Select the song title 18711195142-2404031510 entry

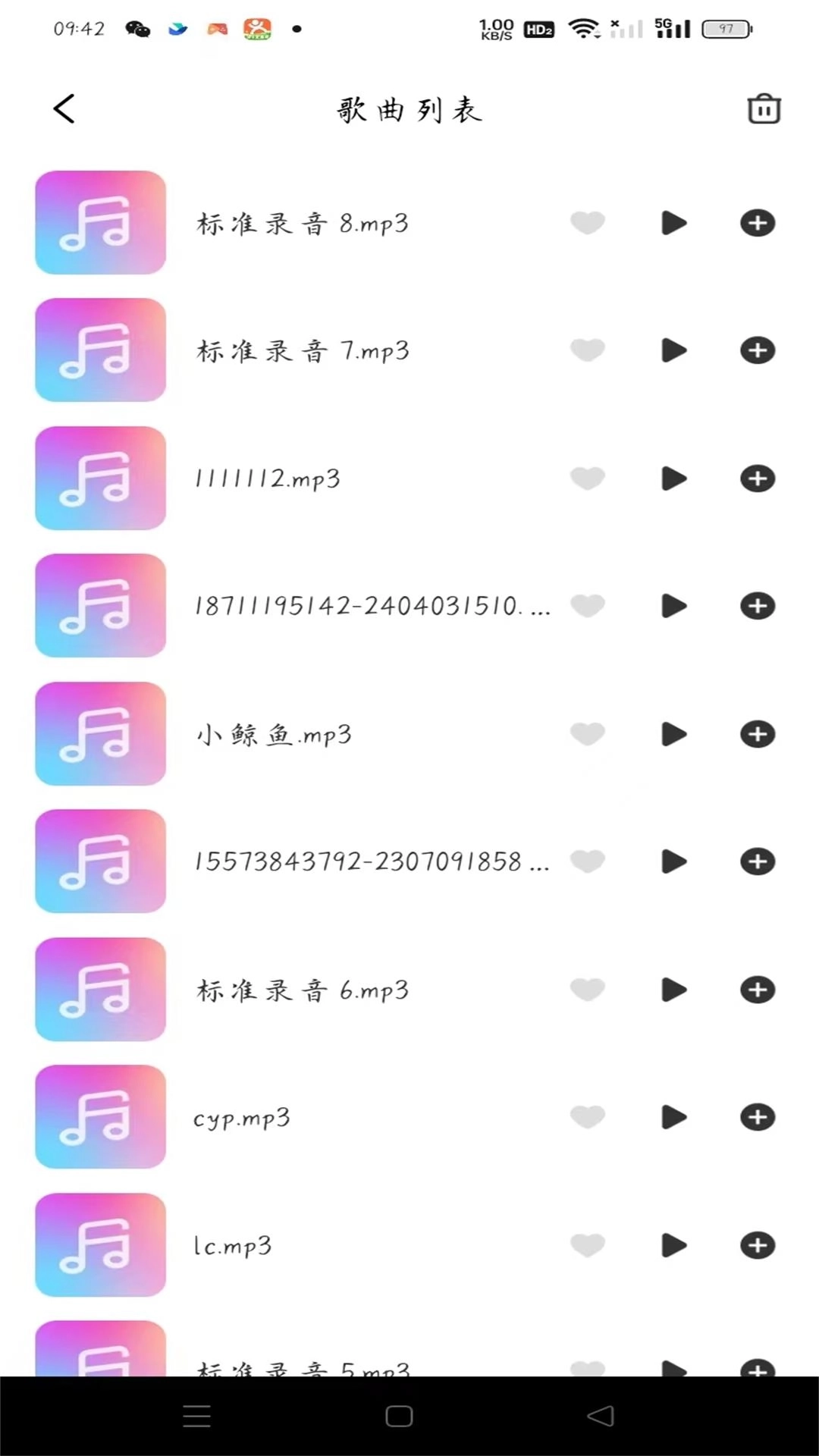coord(372,606)
